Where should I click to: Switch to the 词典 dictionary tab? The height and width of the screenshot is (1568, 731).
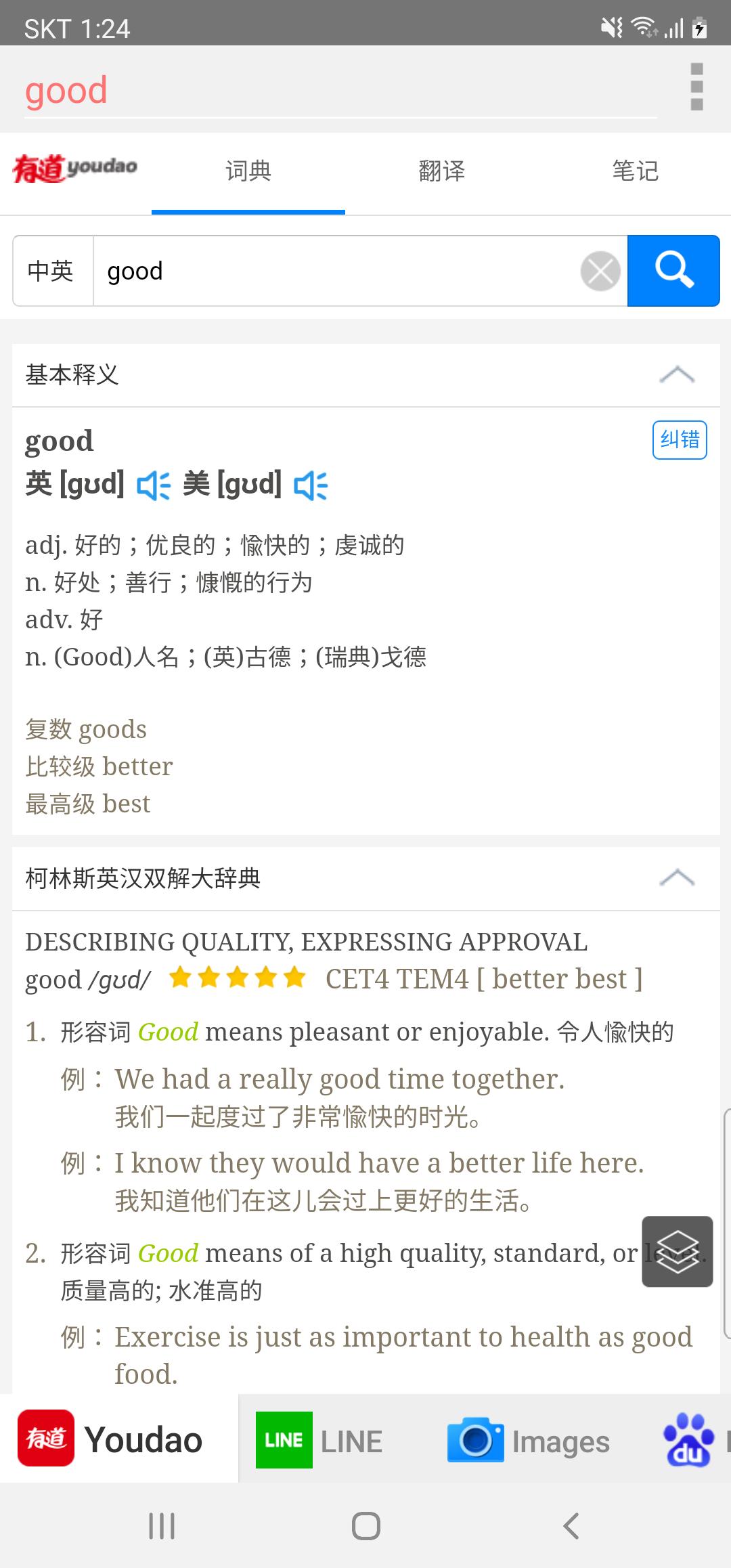[x=248, y=171]
